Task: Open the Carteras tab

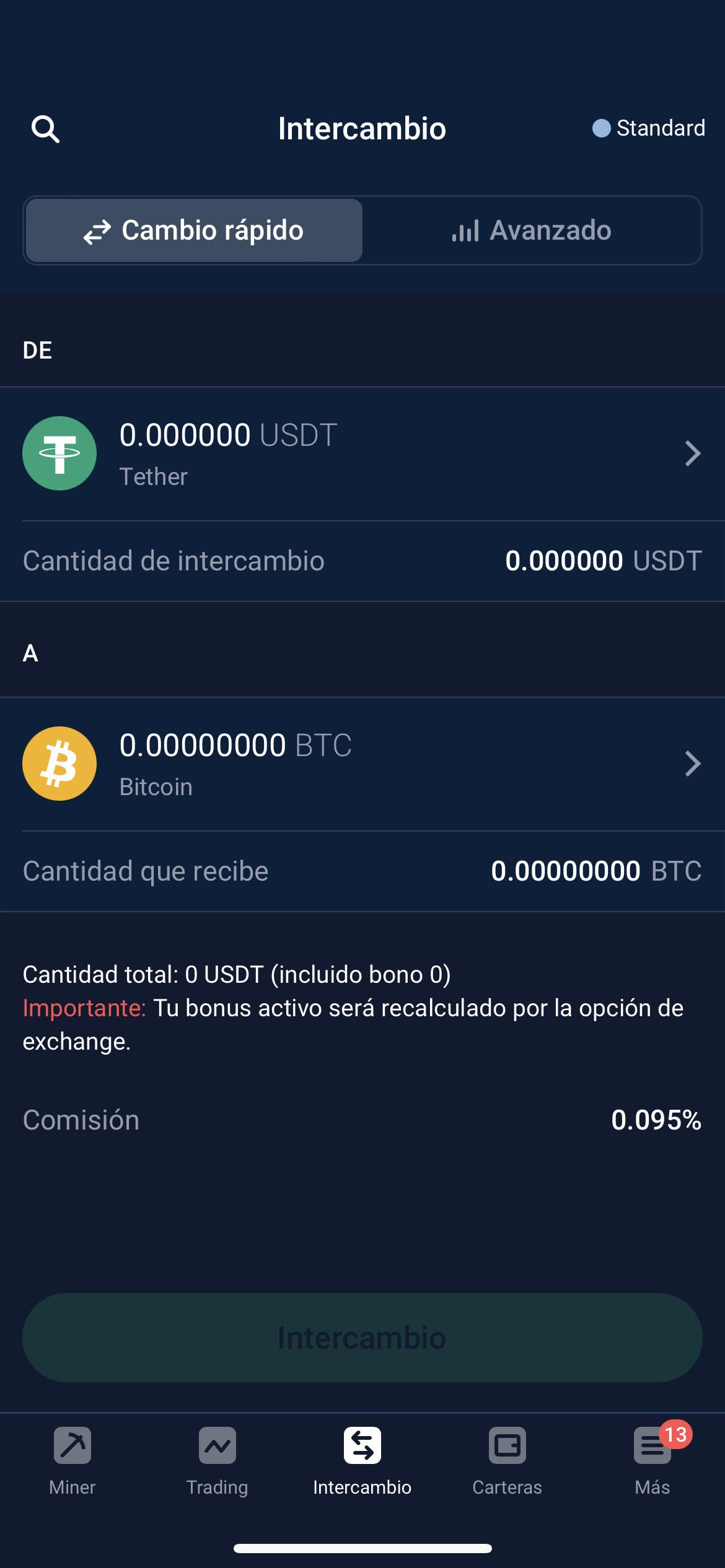Action: (507, 1461)
